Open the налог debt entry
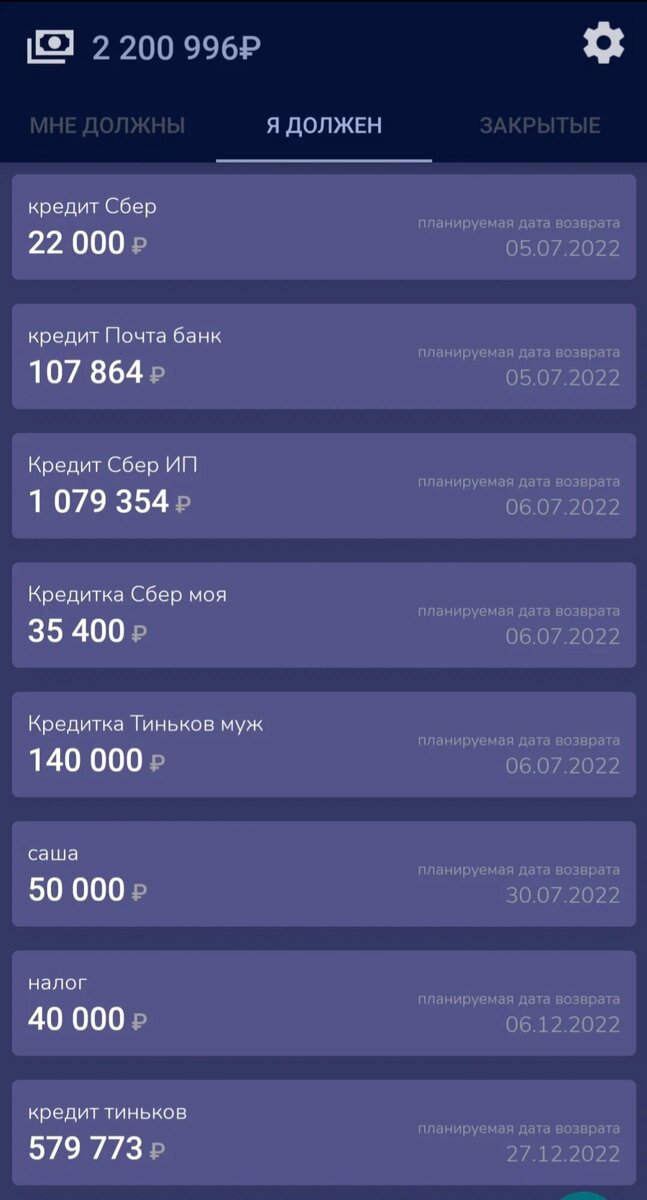The image size is (647, 1200). tap(324, 1003)
